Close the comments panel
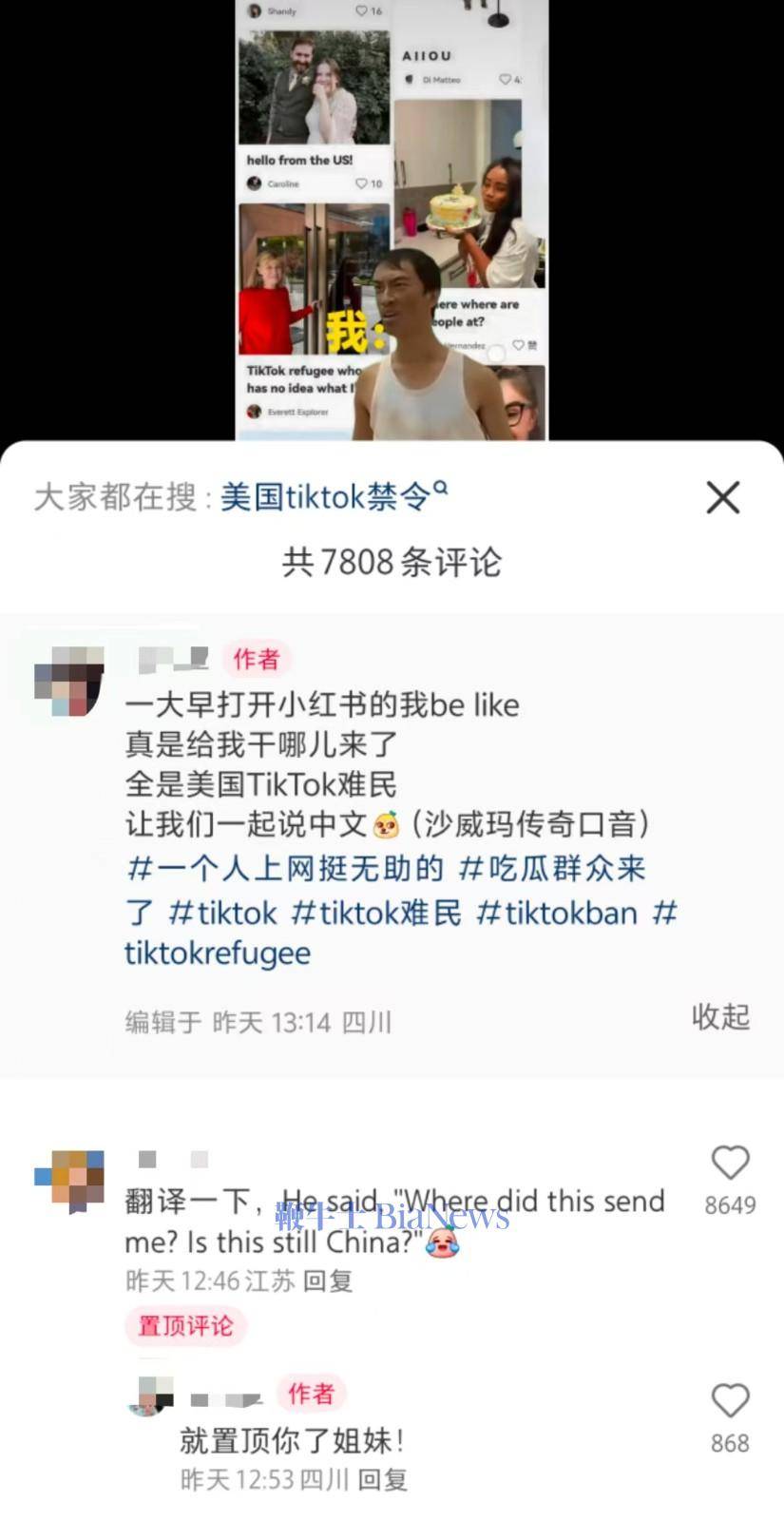Image resolution: width=784 pixels, height=1521 pixels. 722,497
